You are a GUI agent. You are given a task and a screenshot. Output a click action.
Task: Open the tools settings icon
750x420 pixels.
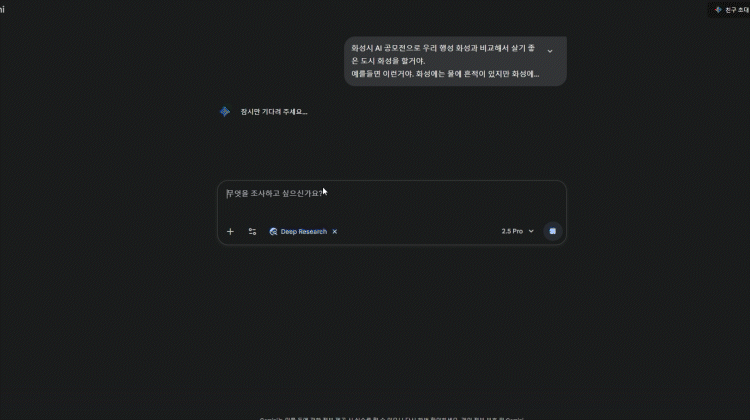pyautogui.click(x=253, y=232)
